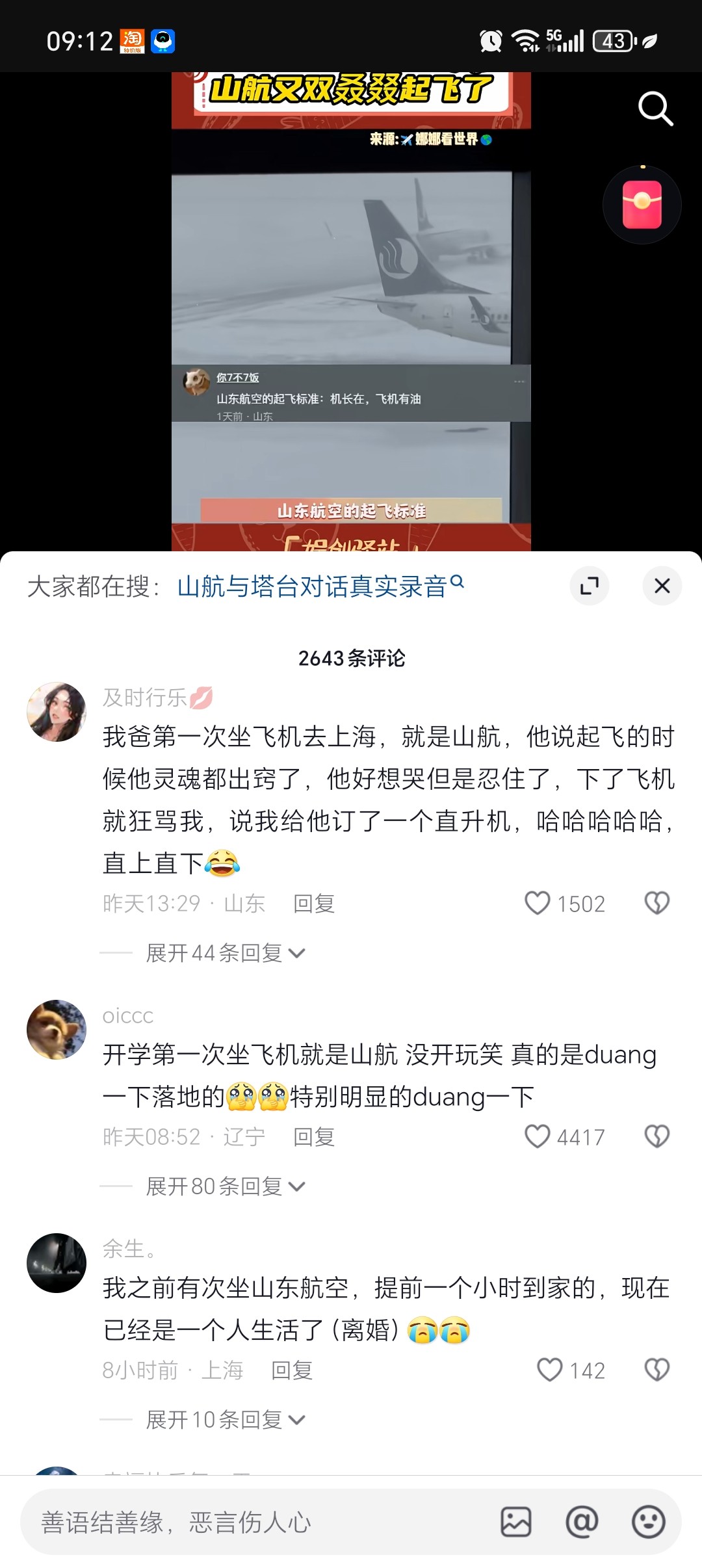Open the emoji picker in comment box

(649, 1522)
